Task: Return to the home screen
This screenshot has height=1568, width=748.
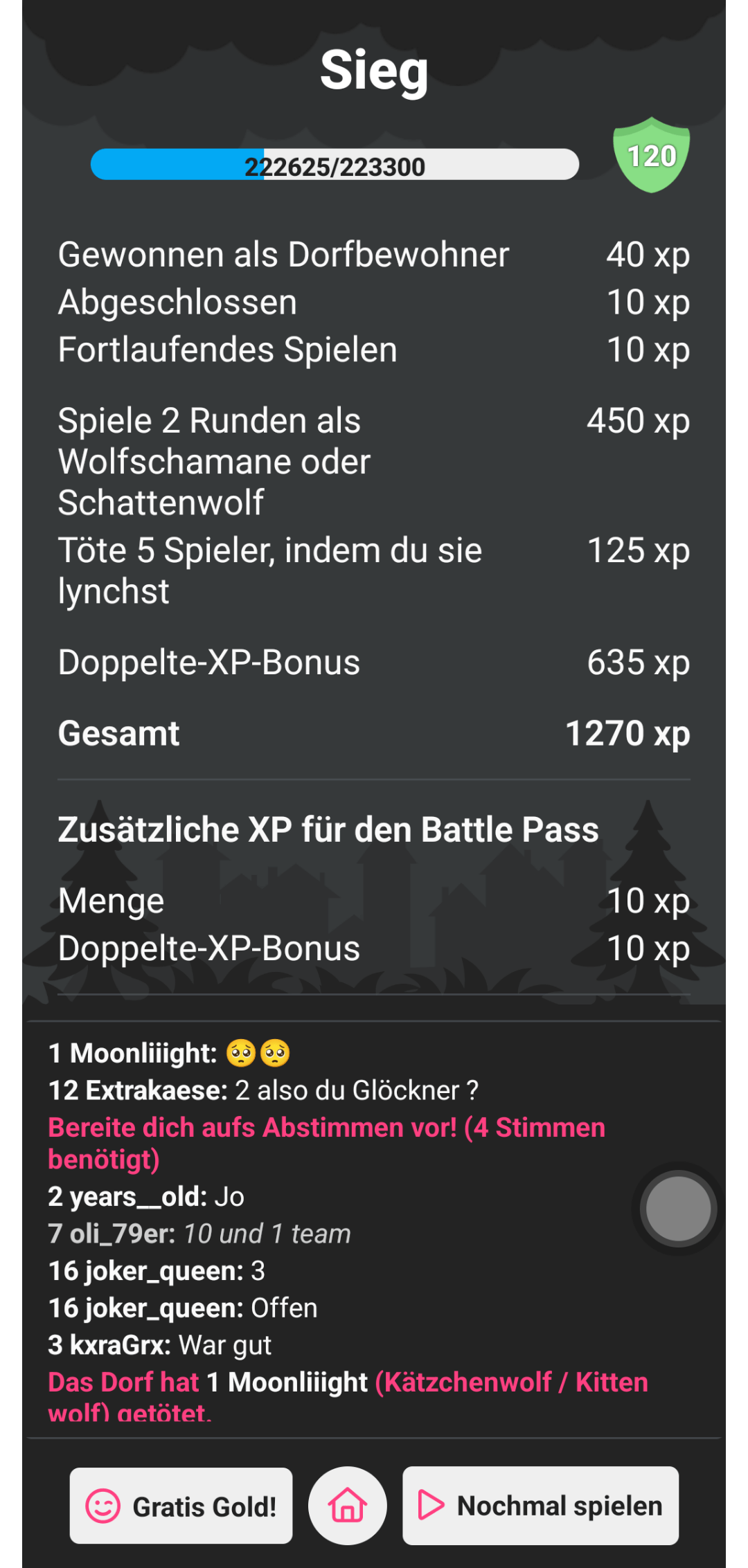Action: tap(347, 1506)
